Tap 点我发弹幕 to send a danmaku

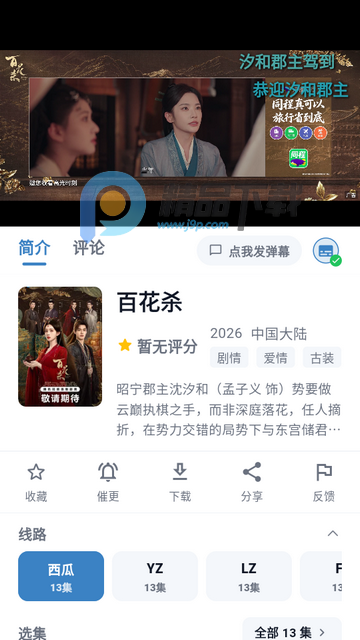(249, 251)
